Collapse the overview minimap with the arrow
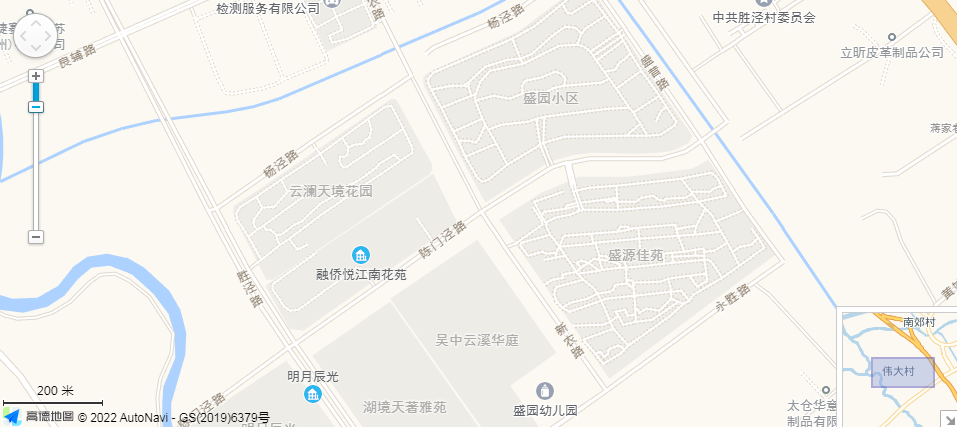 [948, 419]
